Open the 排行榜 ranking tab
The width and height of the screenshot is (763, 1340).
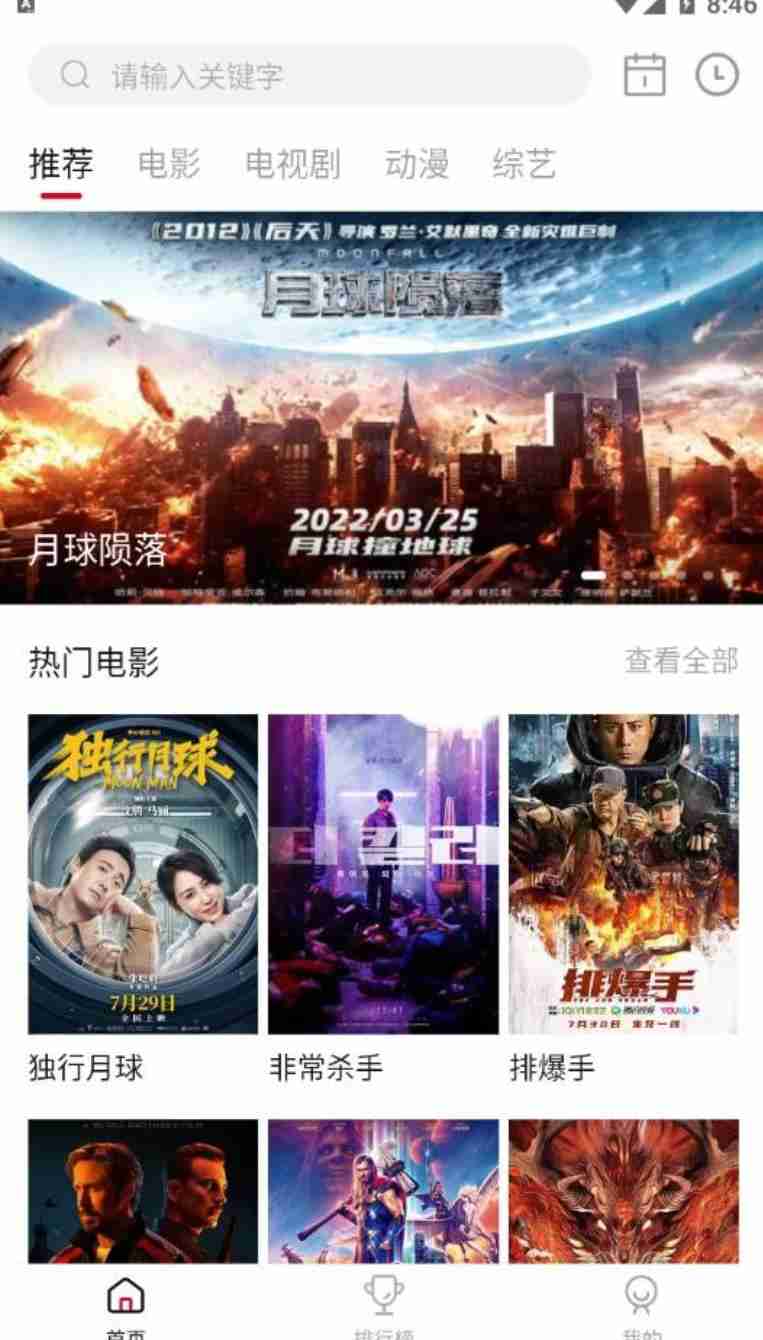[x=383, y=1307]
